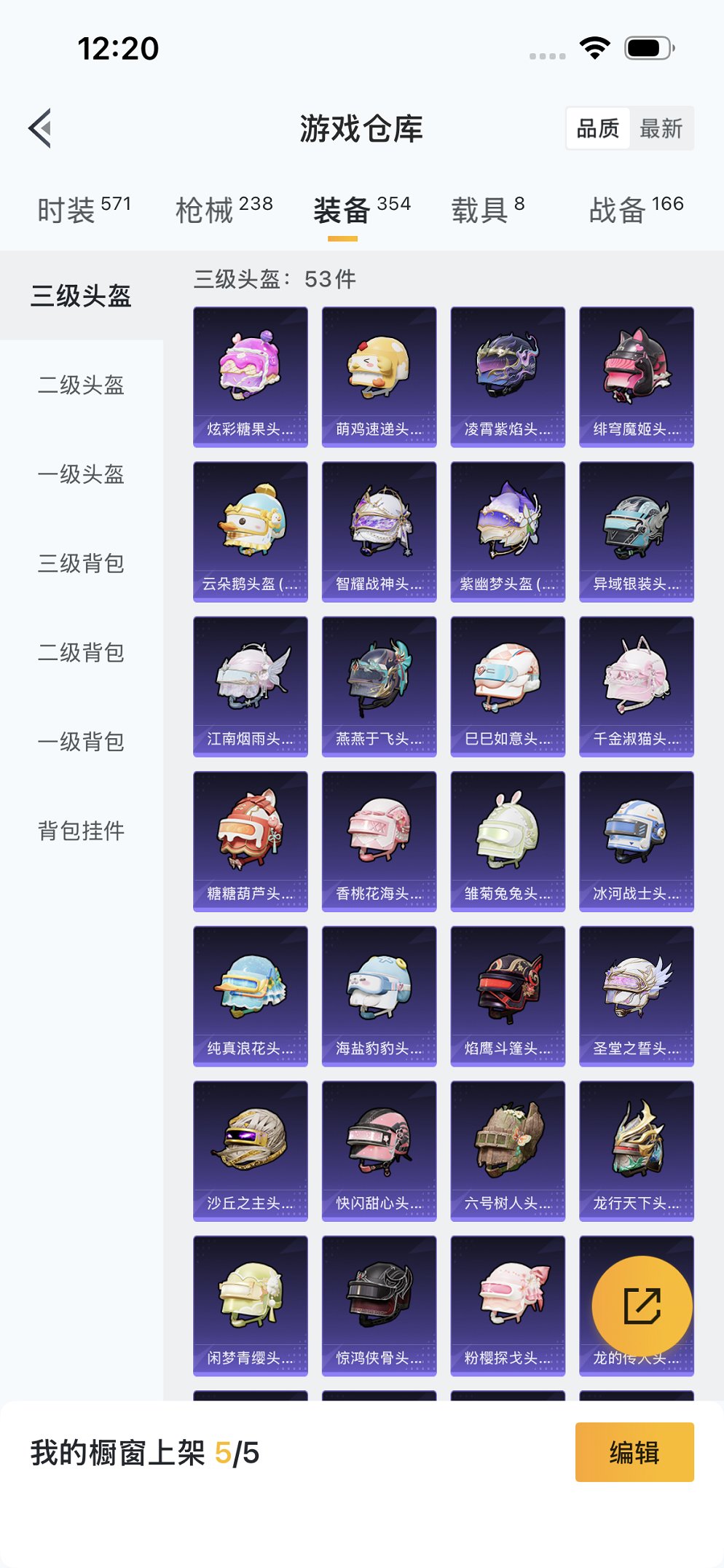Click the Wi-Fi indicator in the status bar
This screenshot has width=724, height=1568.
point(593,46)
